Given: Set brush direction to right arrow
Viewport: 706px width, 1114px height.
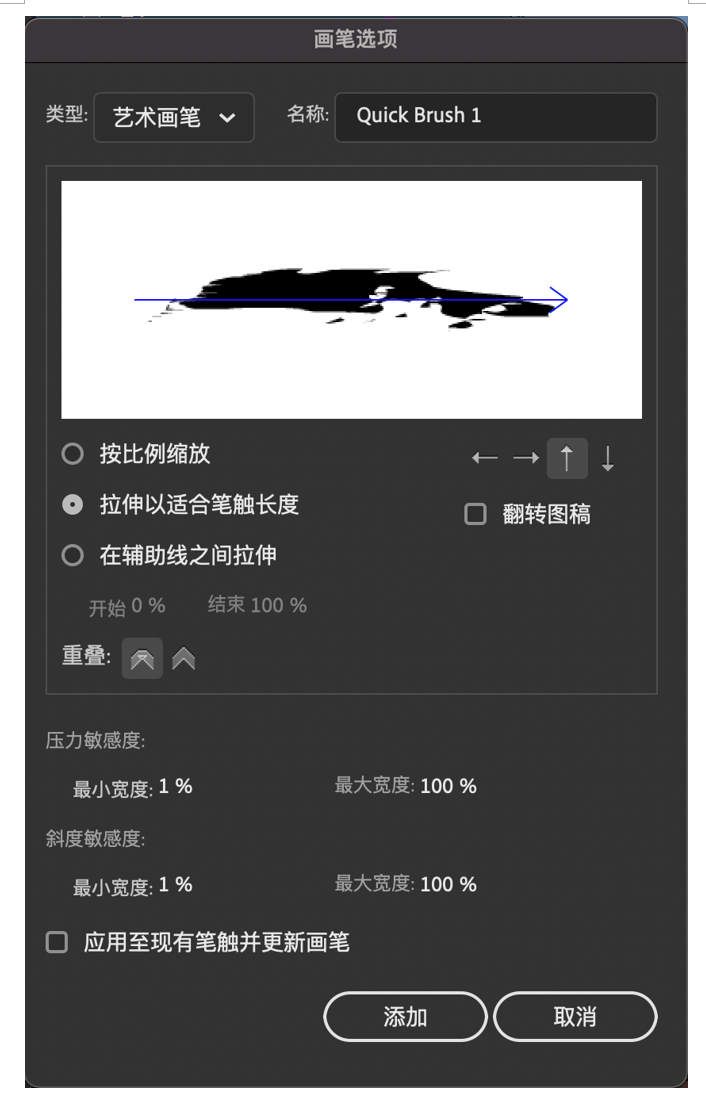Looking at the screenshot, I should pos(525,458).
